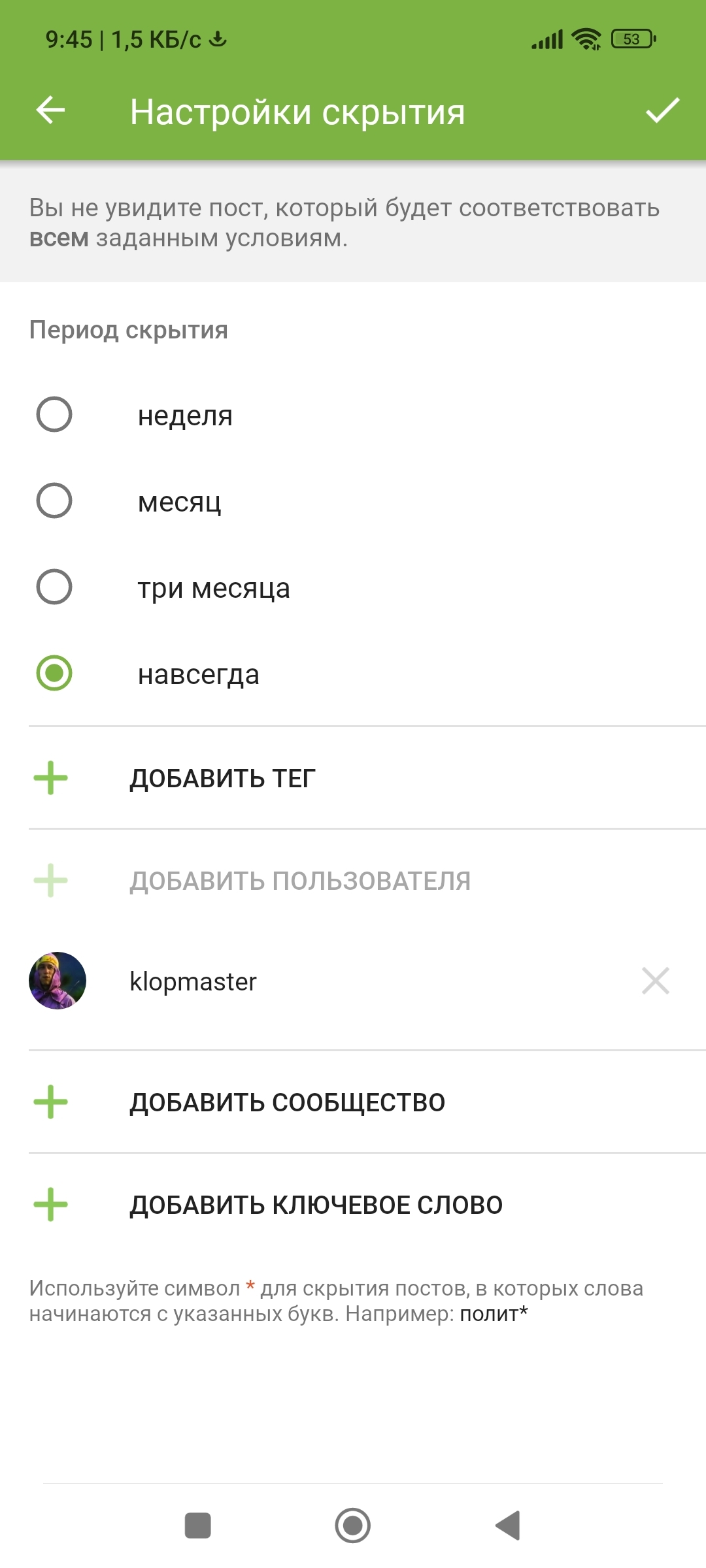The width and height of the screenshot is (706, 1568).
Task: Add a keyword via ДОБАВИТЬ КЛЮЧЕВОЕ СЛОВО
Action: coord(316,1205)
